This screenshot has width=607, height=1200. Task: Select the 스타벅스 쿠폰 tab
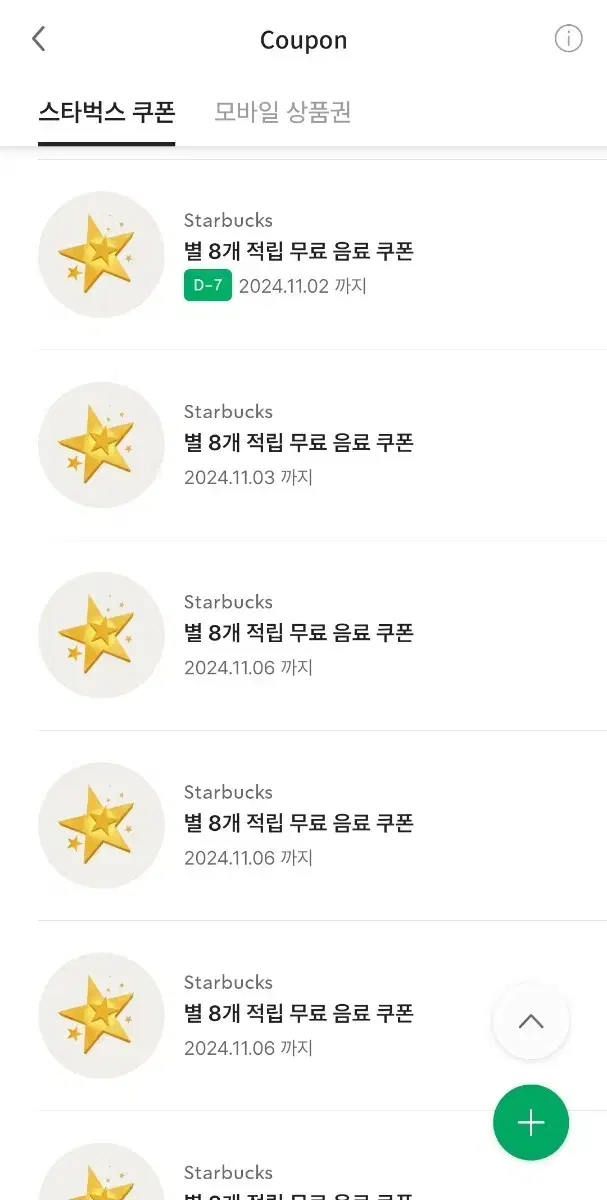coord(107,112)
